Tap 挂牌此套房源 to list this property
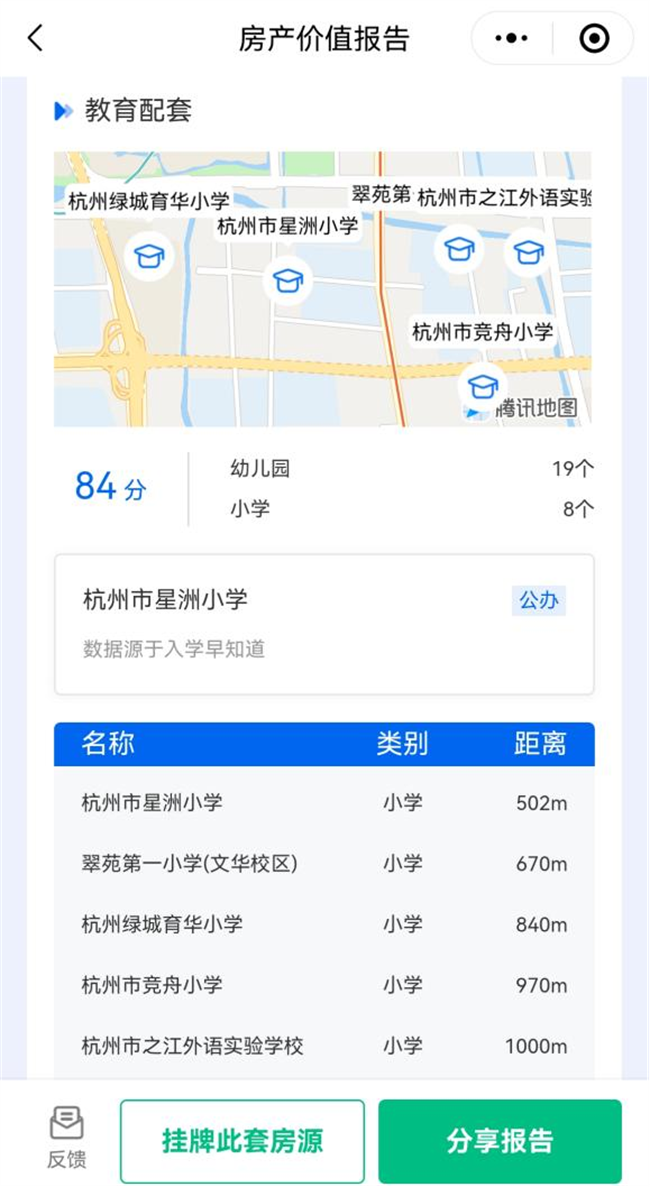650x1187 pixels. coord(242,1141)
